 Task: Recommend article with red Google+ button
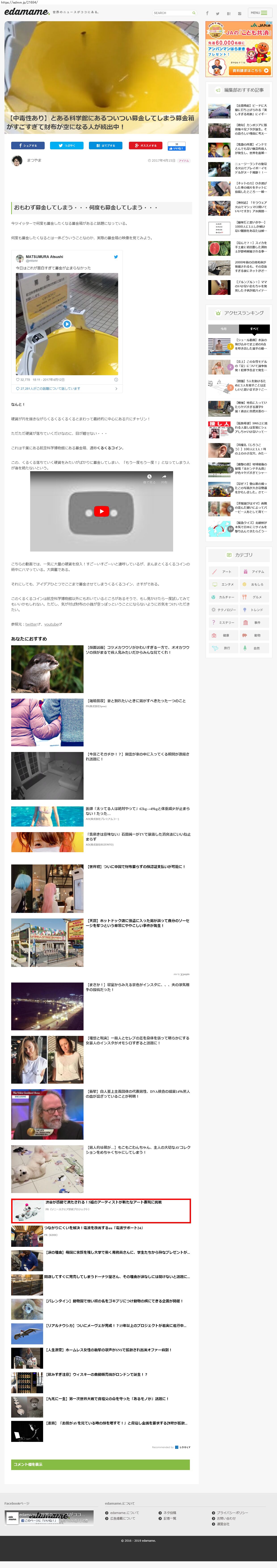click(145, 146)
